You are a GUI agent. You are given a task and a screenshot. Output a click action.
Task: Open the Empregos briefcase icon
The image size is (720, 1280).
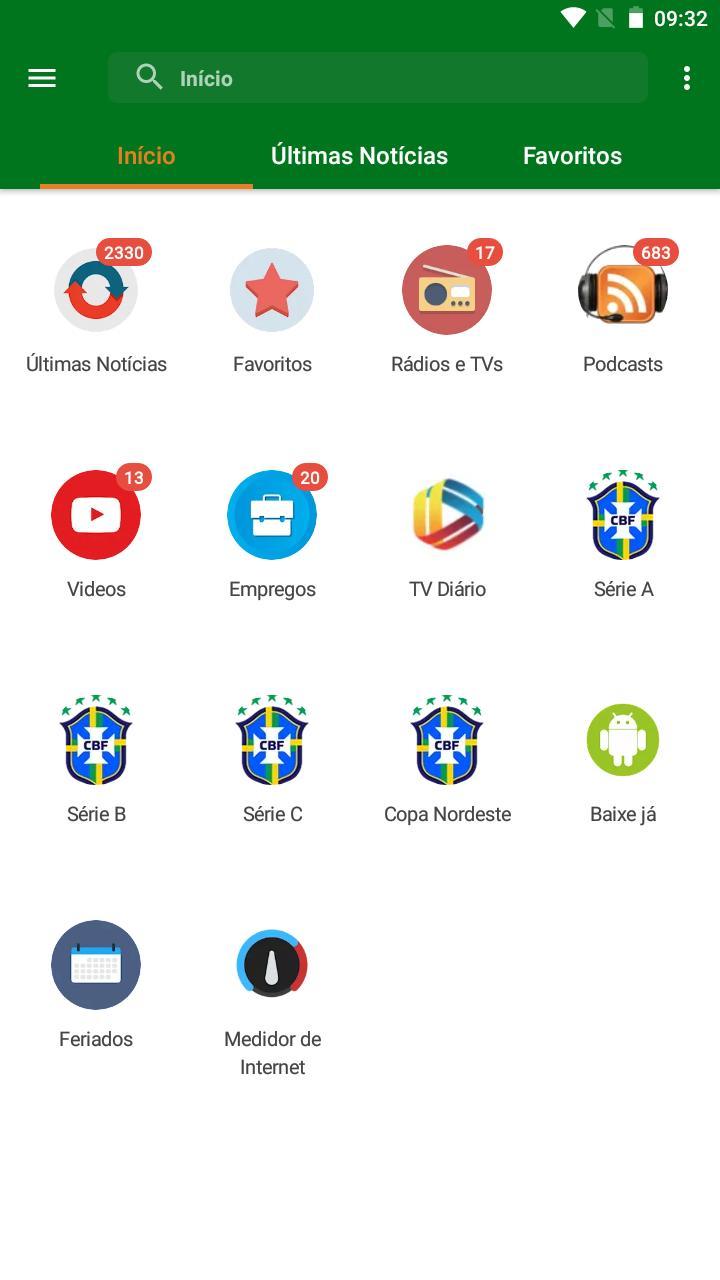click(x=272, y=514)
